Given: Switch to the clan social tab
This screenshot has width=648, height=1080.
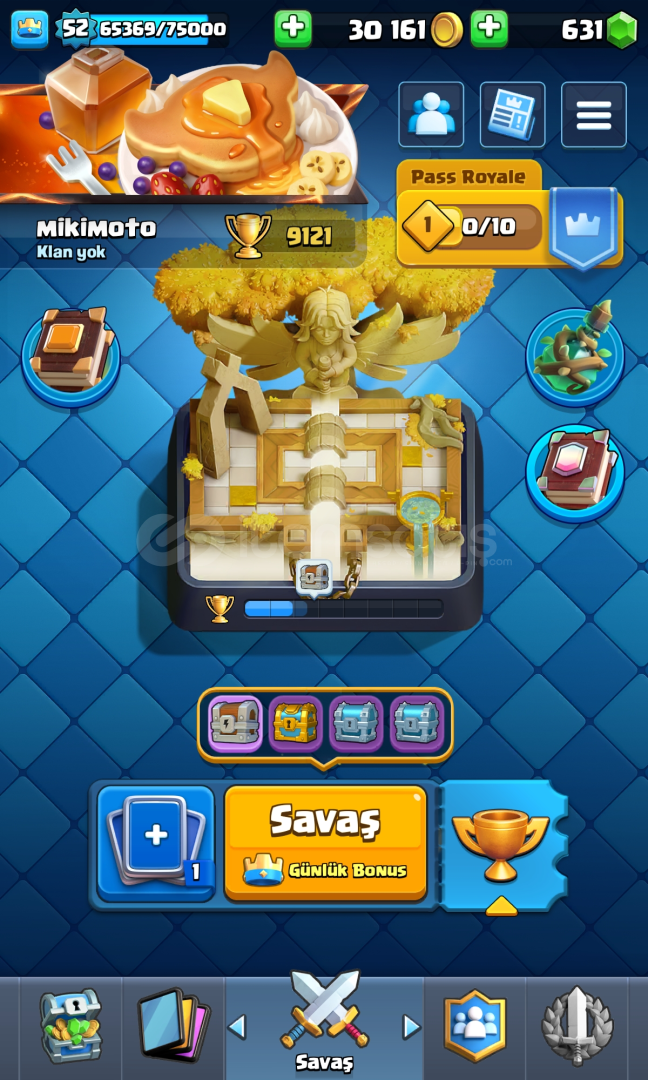Looking at the screenshot, I should pos(475,1026).
